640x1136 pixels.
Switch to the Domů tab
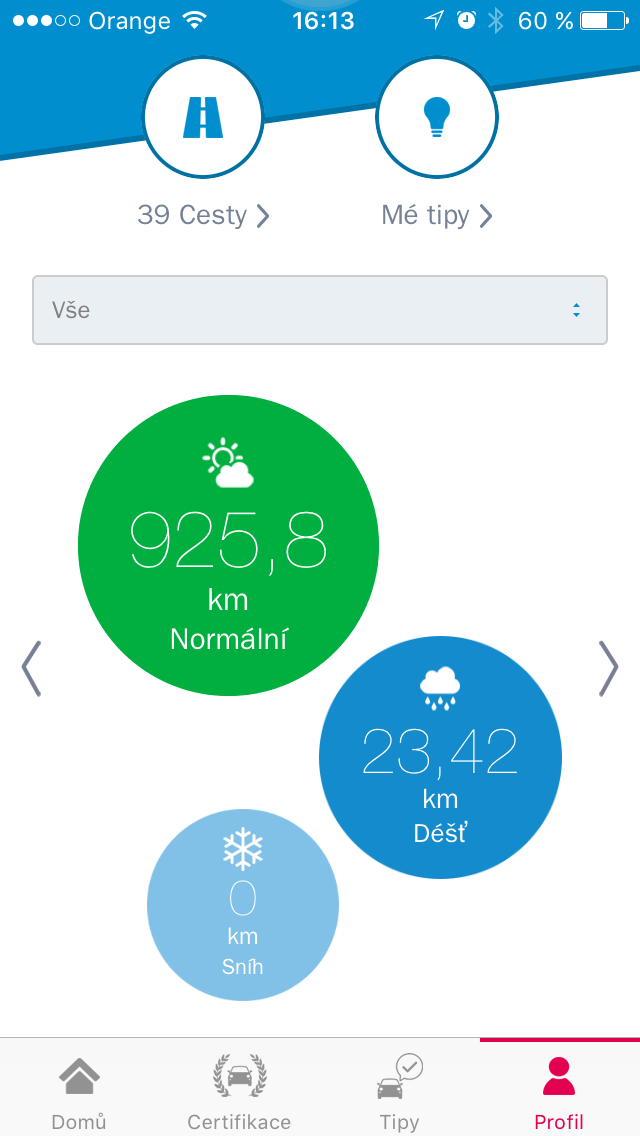79,1091
